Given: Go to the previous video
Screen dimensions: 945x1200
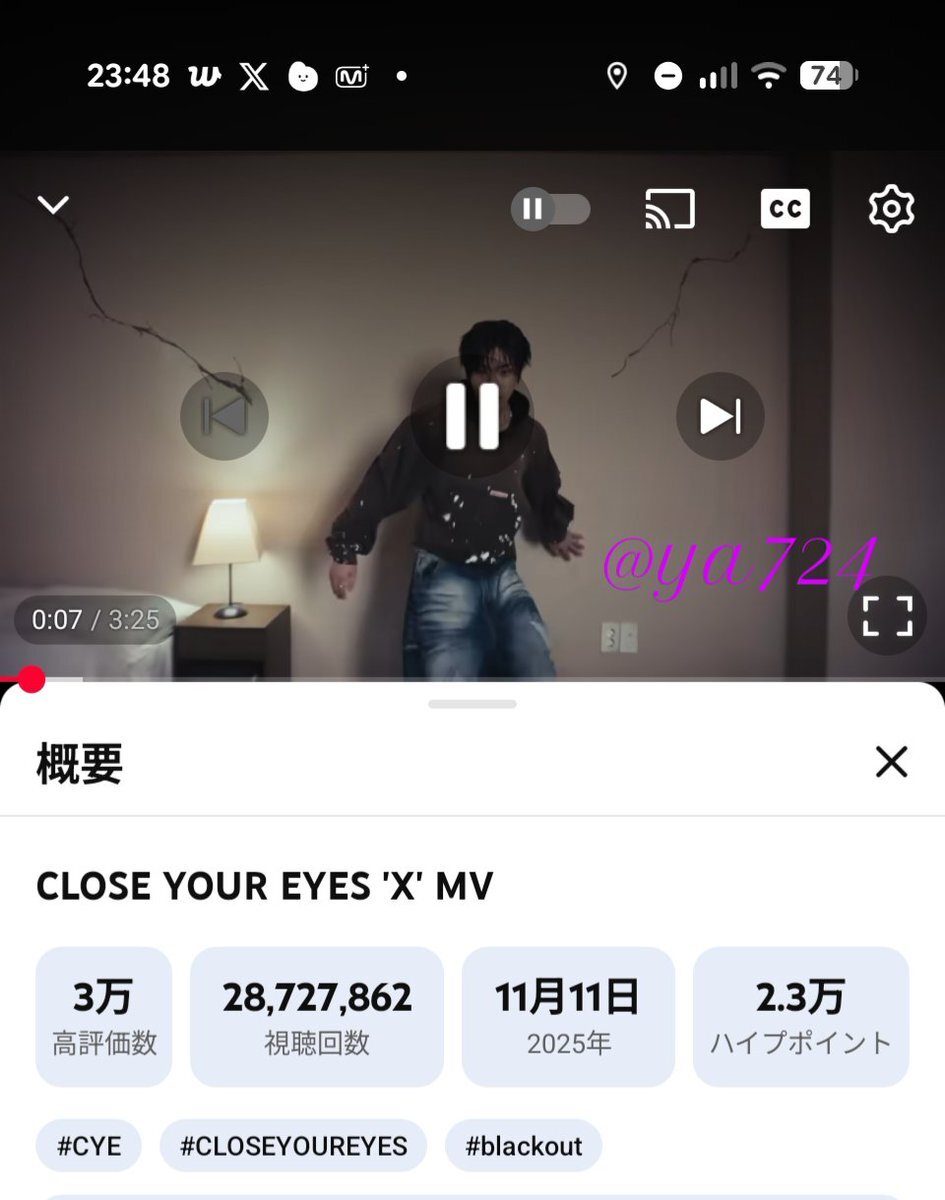Looking at the screenshot, I should click(x=224, y=416).
